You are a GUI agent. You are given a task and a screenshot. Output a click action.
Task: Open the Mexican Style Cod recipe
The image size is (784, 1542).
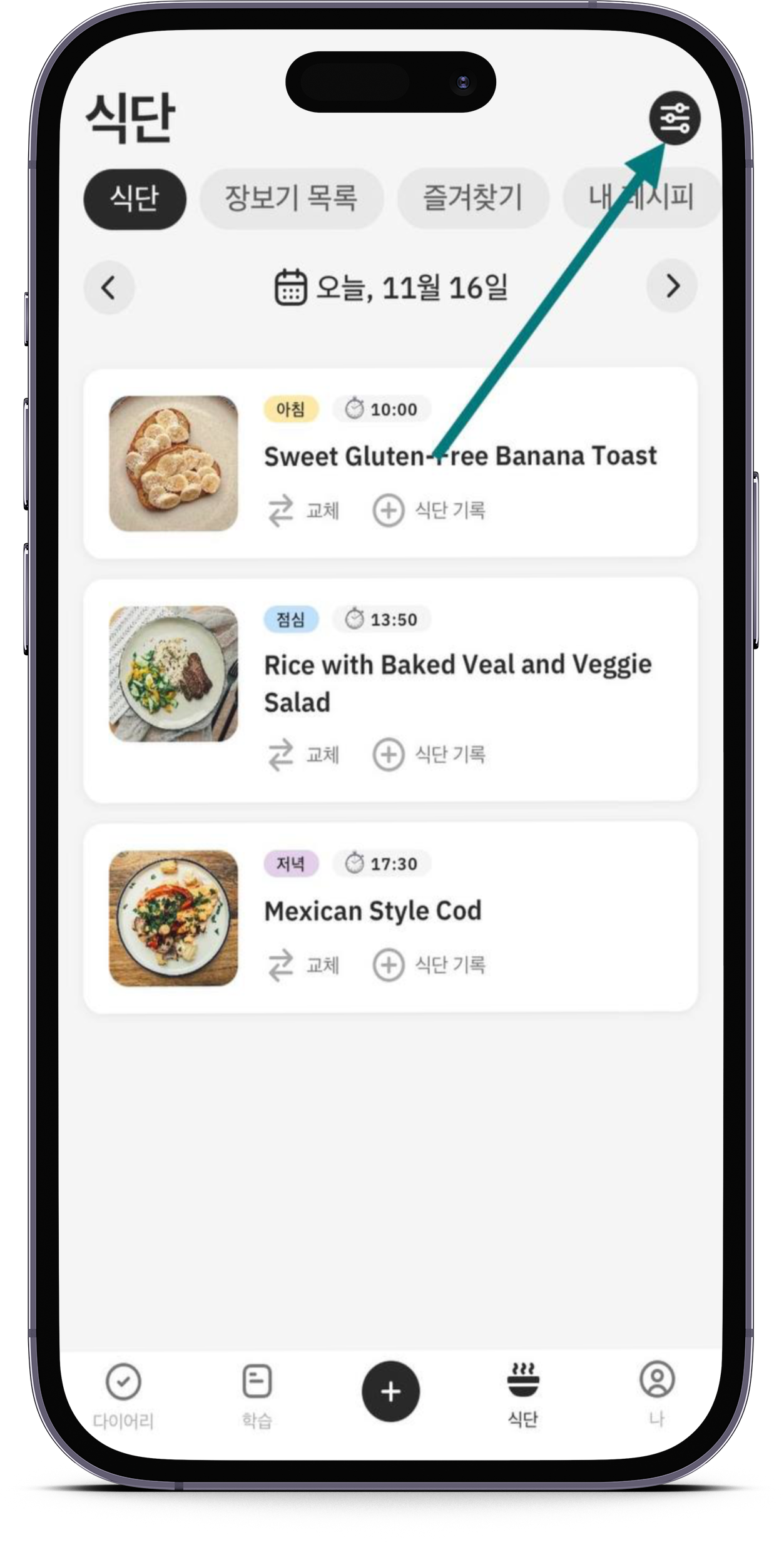[x=373, y=911]
